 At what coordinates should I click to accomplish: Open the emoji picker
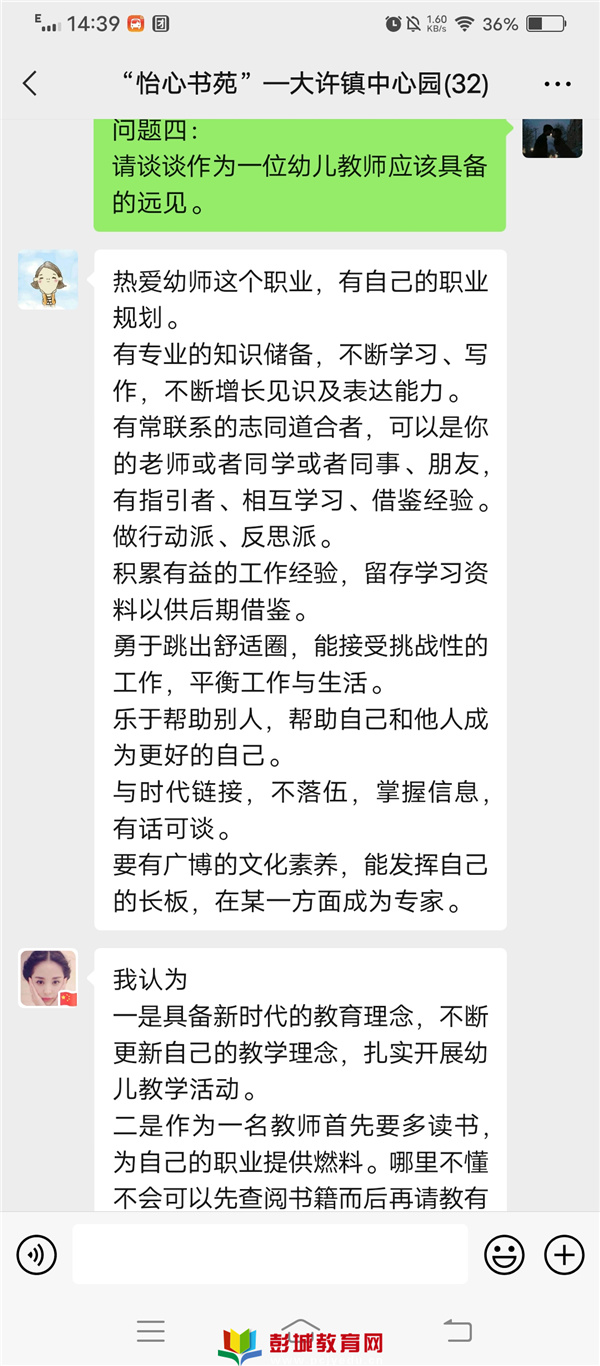coord(504,1254)
